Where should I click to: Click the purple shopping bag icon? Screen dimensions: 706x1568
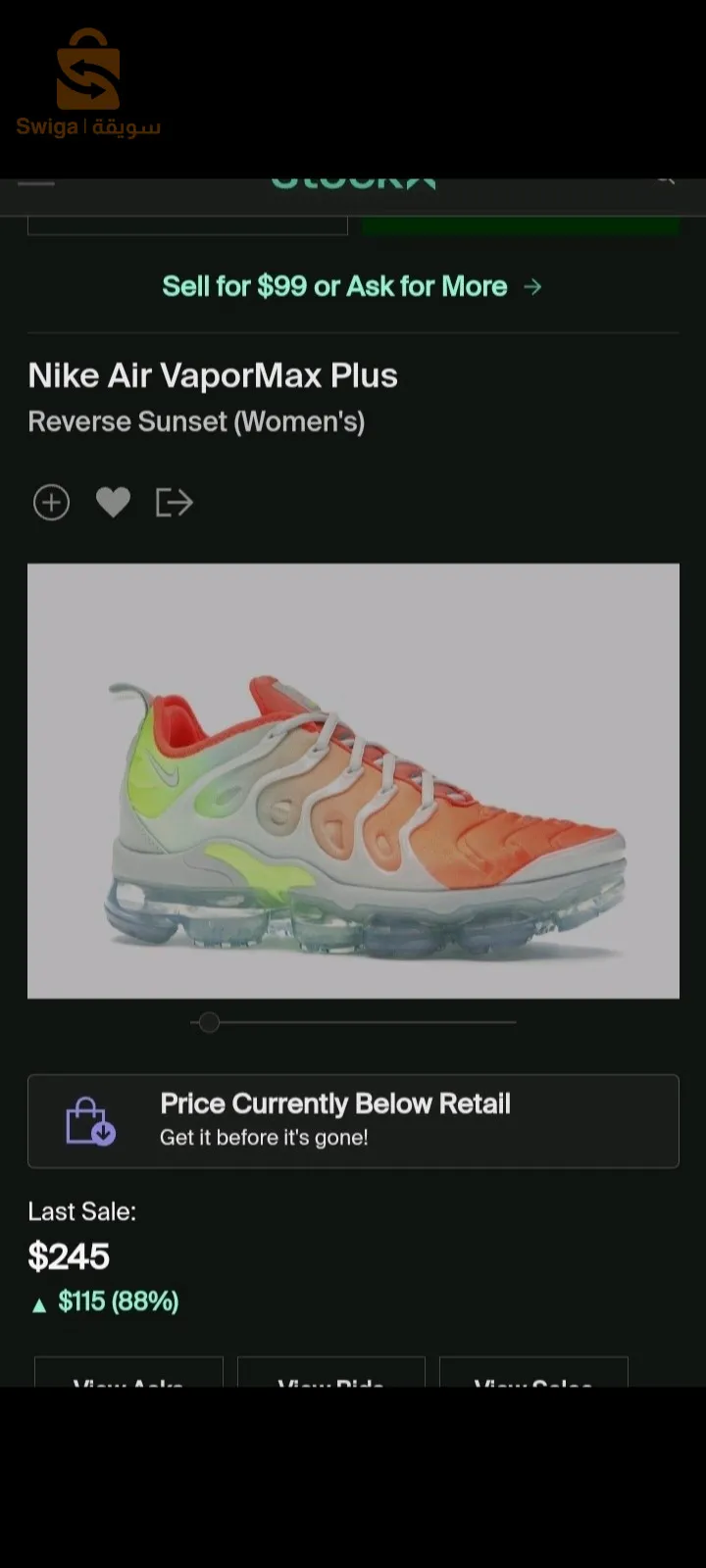91,1120
